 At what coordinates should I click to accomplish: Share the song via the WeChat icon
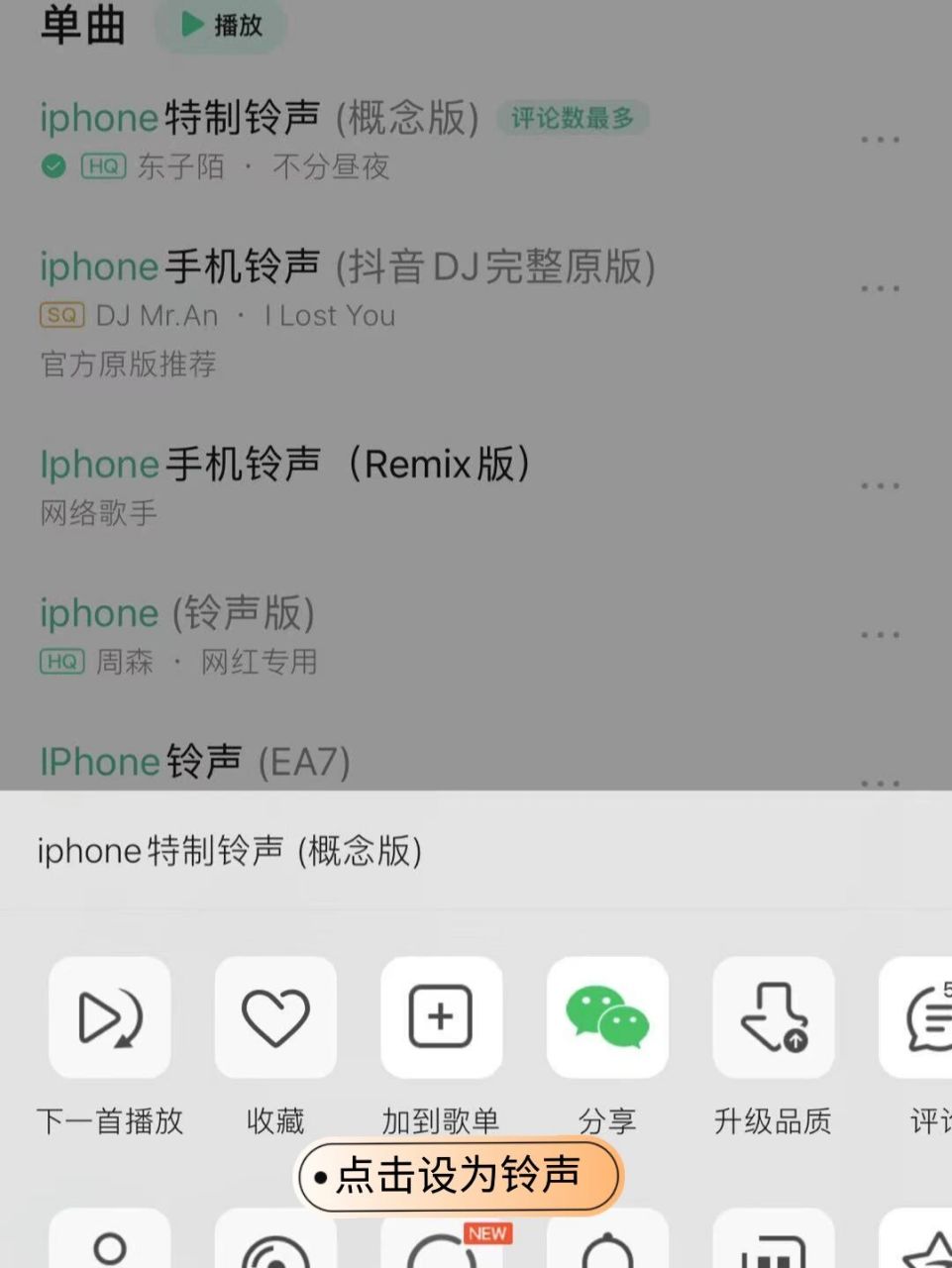coord(607,1018)
